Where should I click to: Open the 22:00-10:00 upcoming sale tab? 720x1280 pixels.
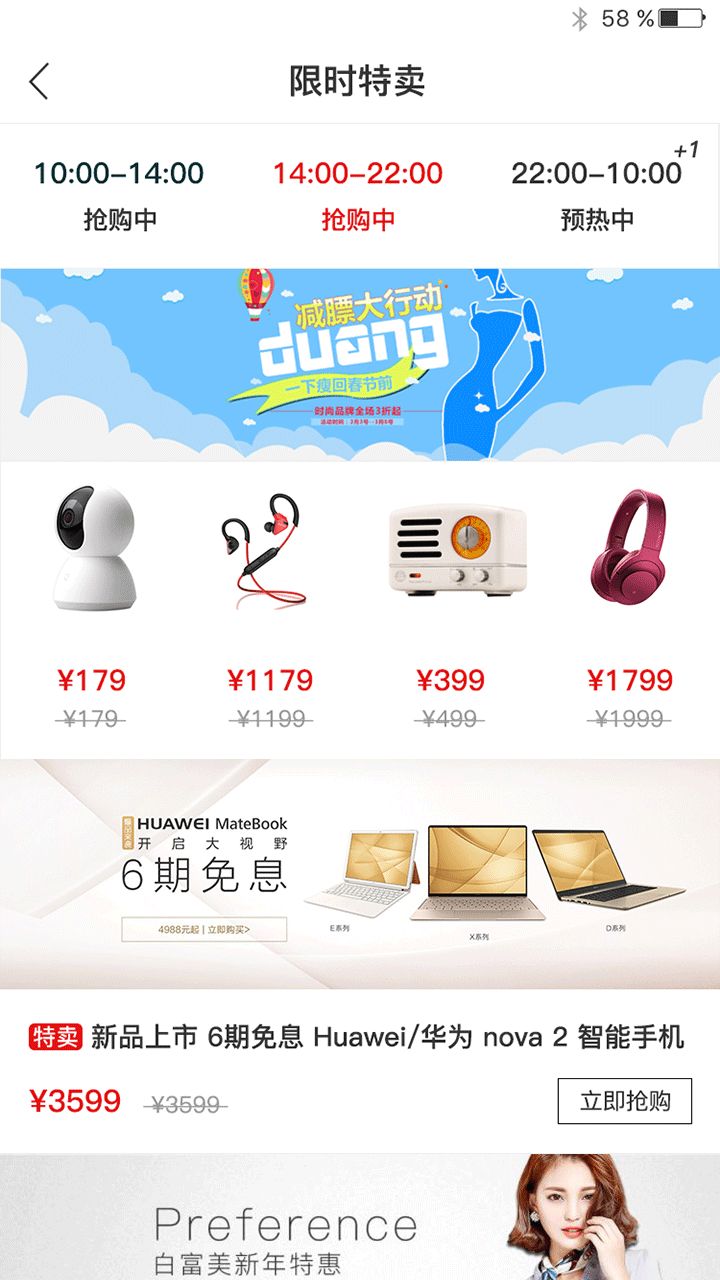pos(597,195)
